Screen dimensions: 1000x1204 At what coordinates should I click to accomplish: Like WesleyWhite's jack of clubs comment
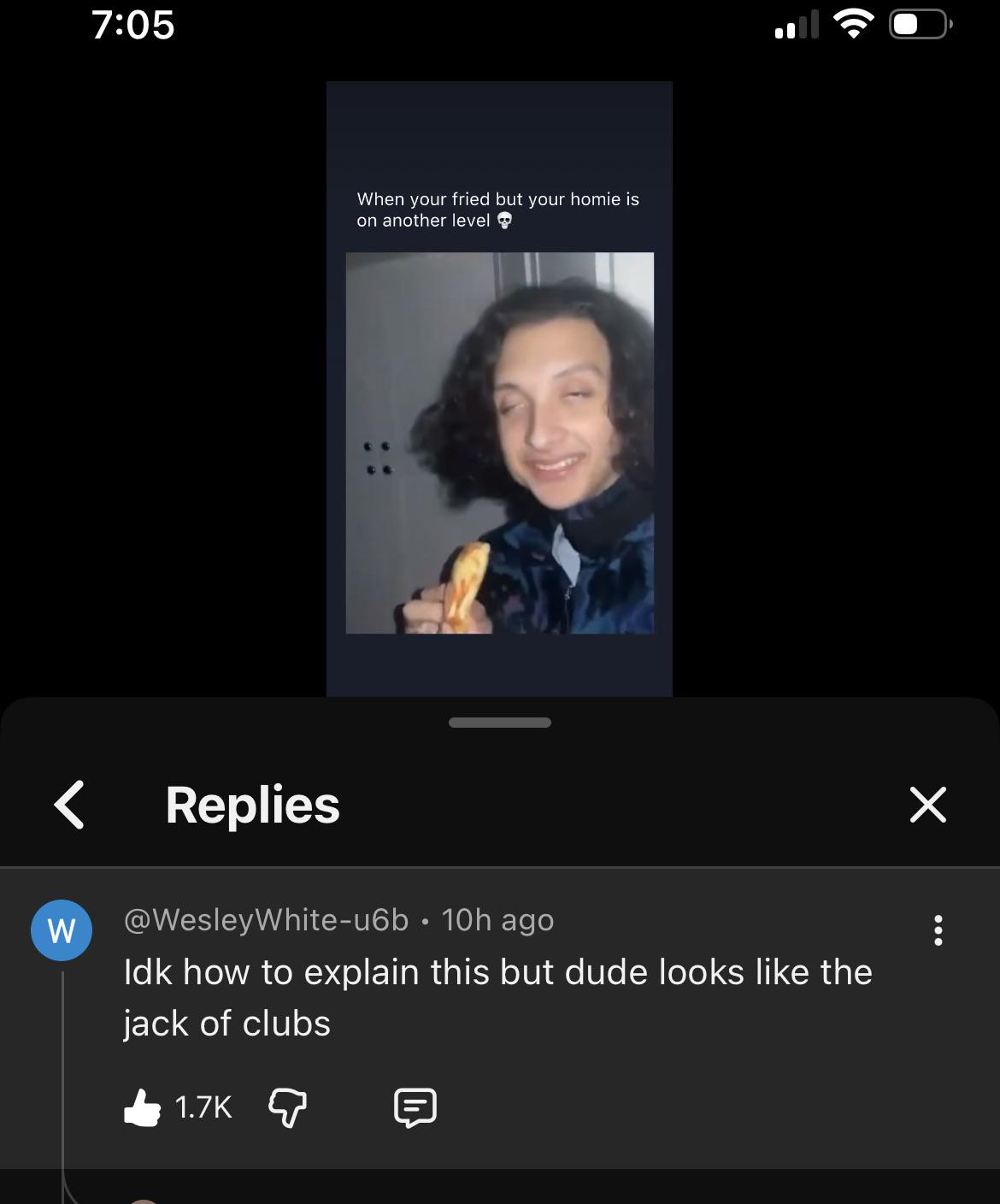(x=143, y=1107)
